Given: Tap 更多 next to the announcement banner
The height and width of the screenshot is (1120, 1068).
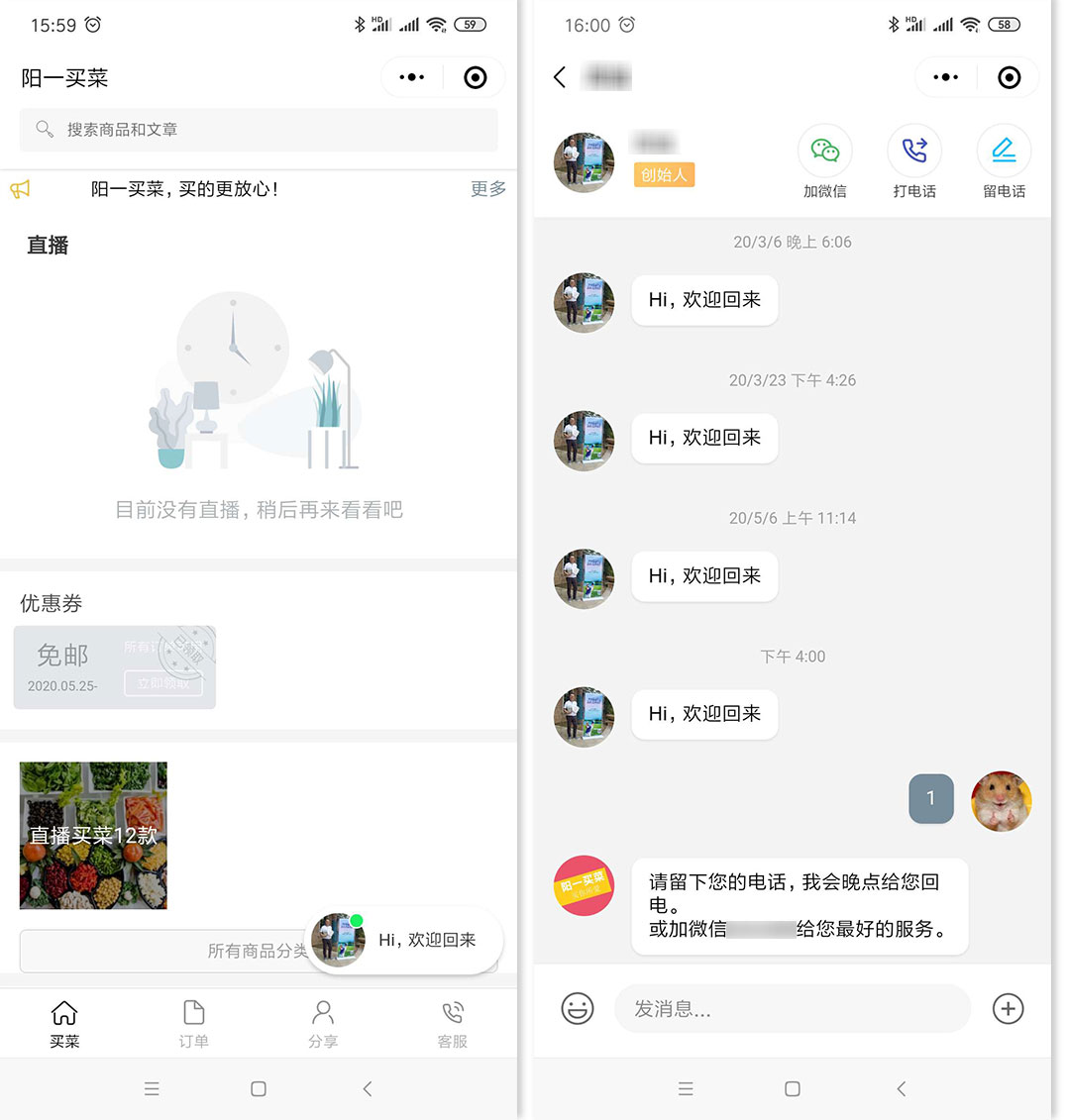Looking at the screenshot, I should coord(487,188).
